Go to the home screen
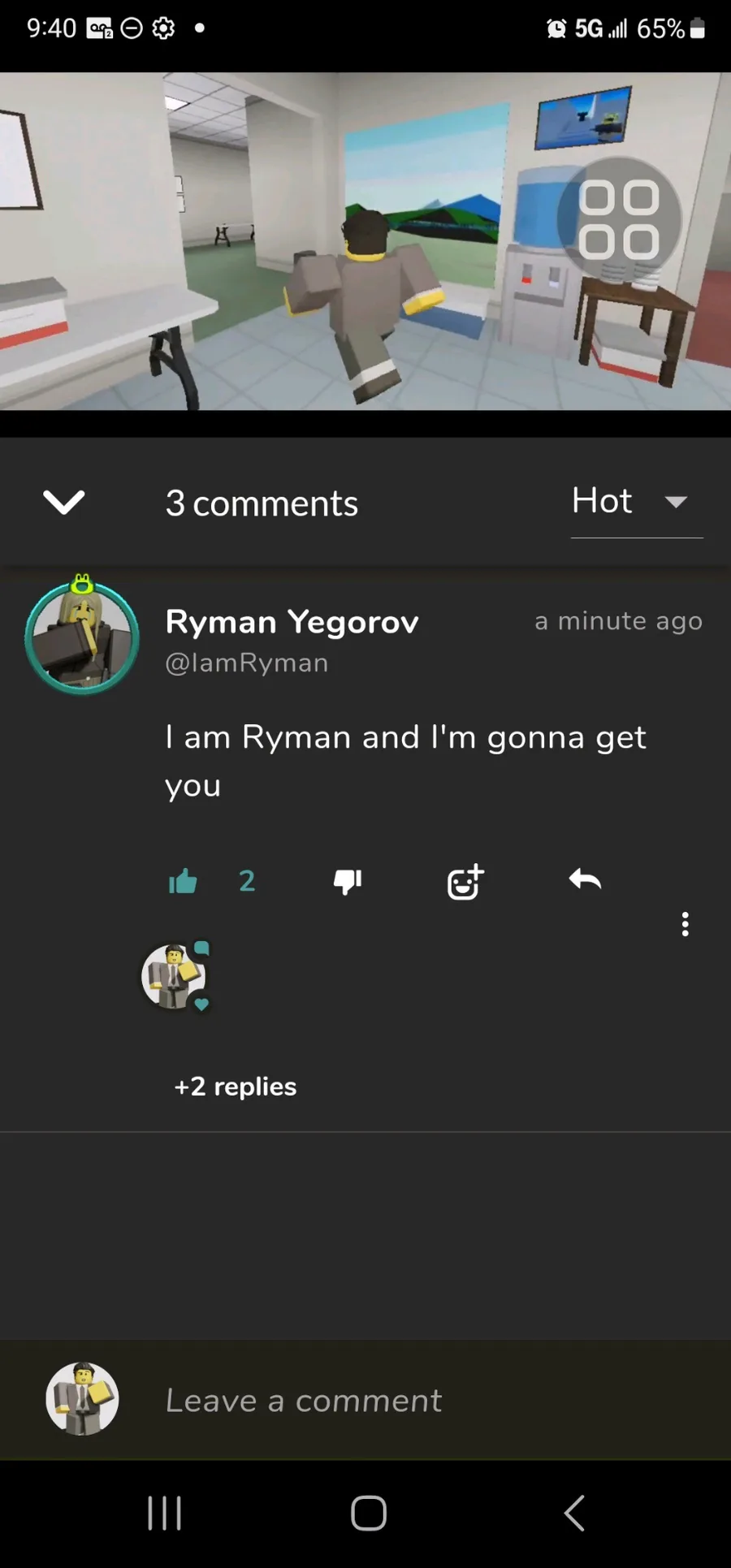This screenshot has height=1568, width=731. click(x=369, y=1513)
